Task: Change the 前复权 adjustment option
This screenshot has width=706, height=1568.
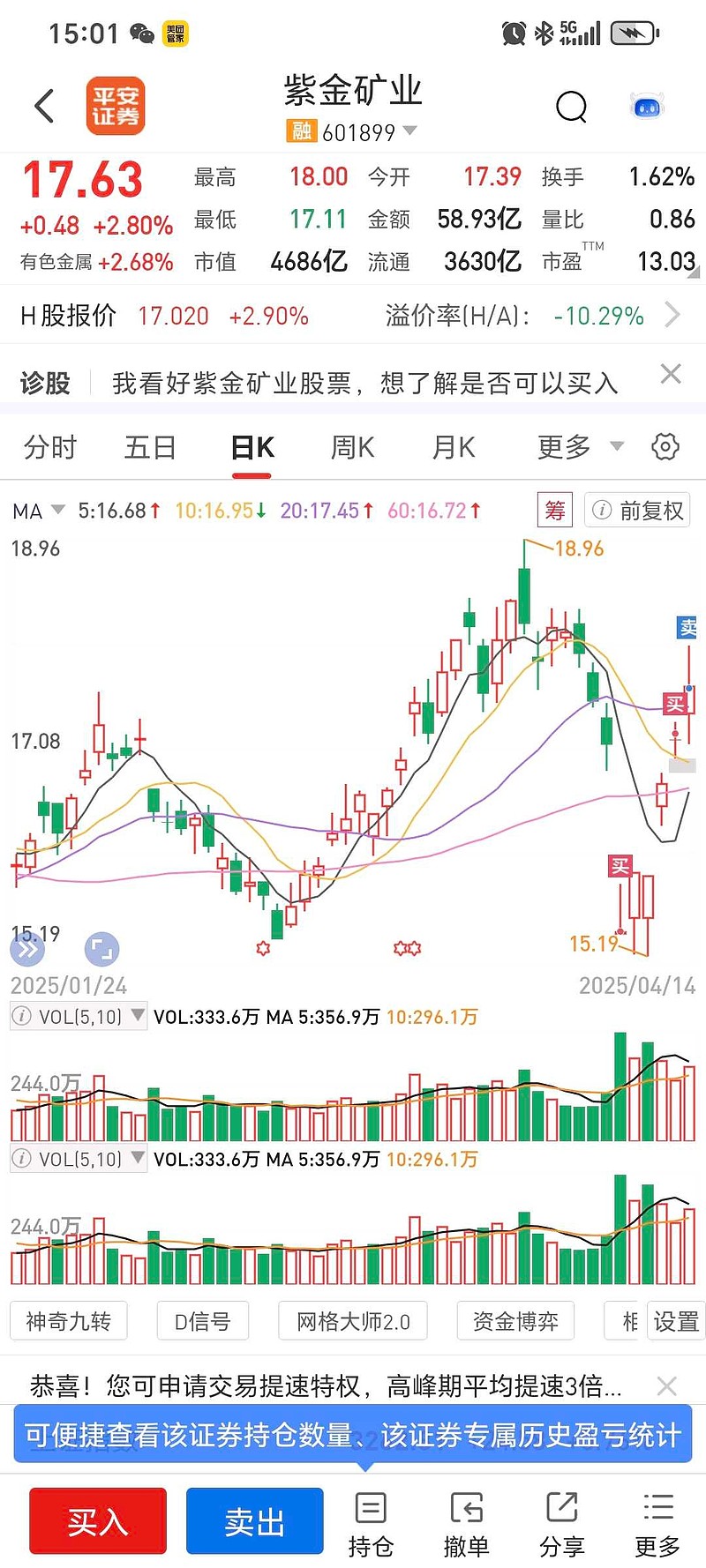Action: coord(637,510)
